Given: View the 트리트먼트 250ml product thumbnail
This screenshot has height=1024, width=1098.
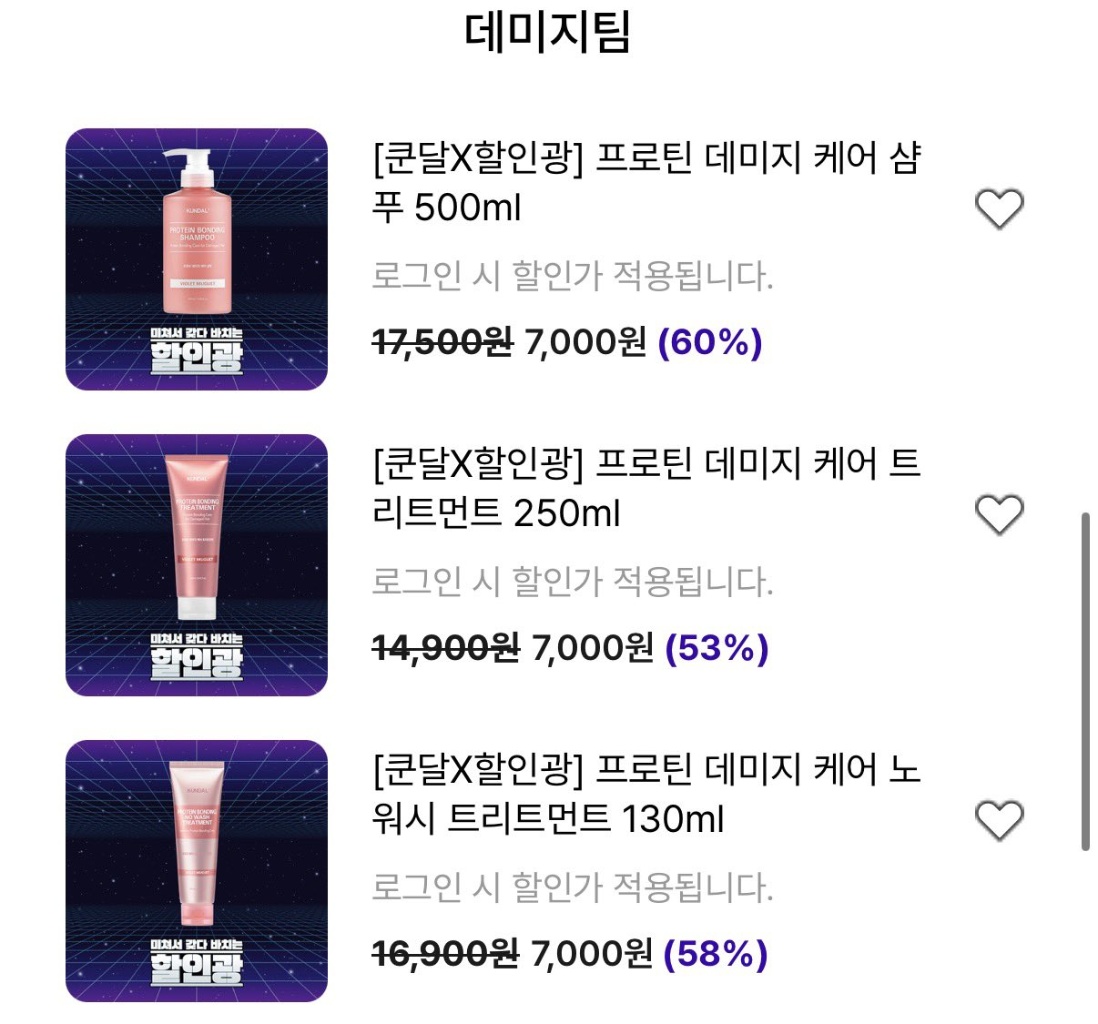Looking at the screenshot, I should click(x=197, y=565).
